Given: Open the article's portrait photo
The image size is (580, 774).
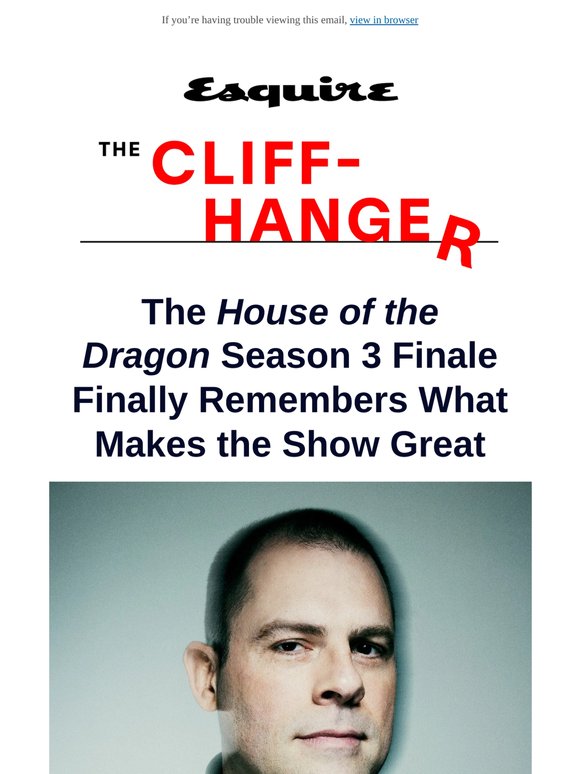Looking at the screenshot, I should (x=290, y=627).
